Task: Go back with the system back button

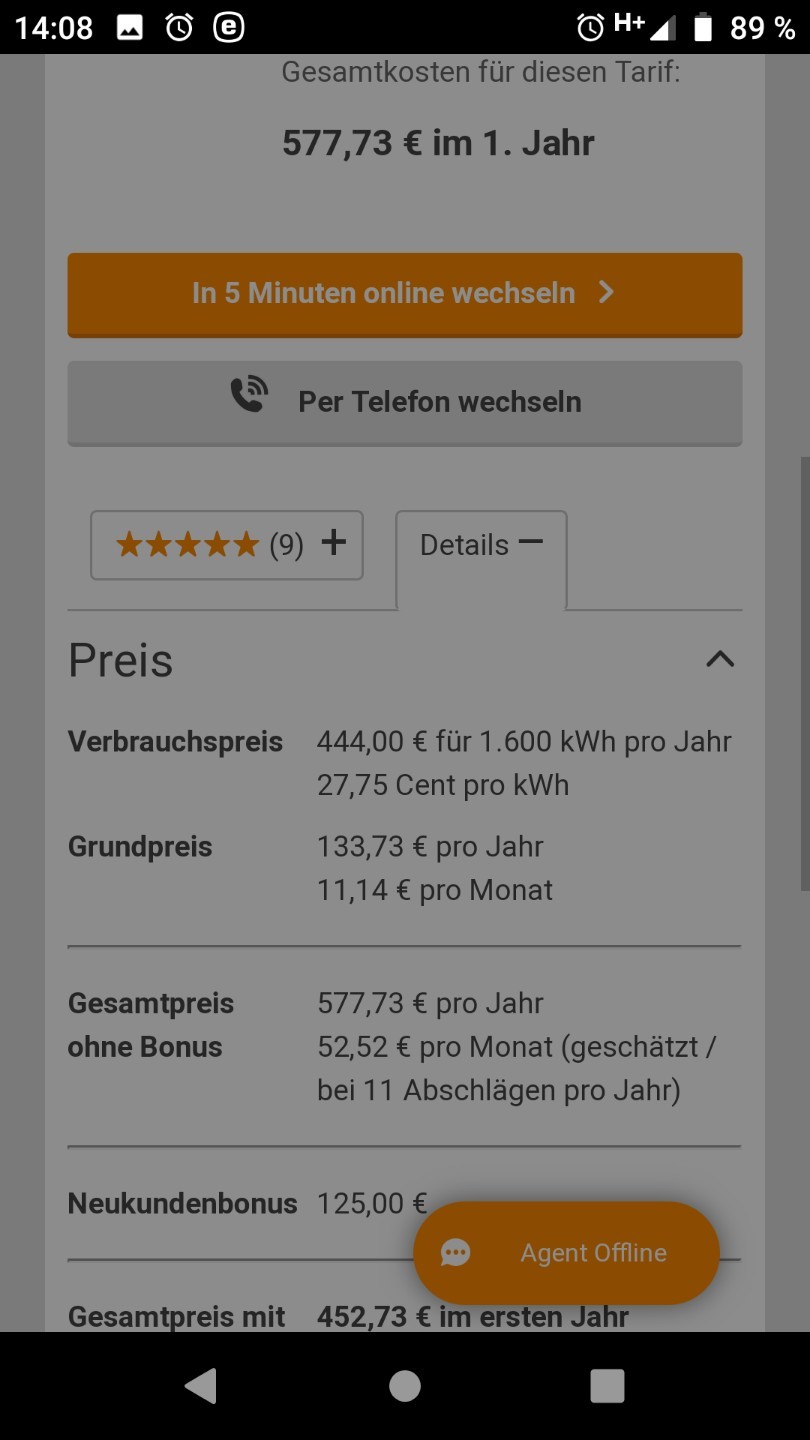Action: [201, 1386]
